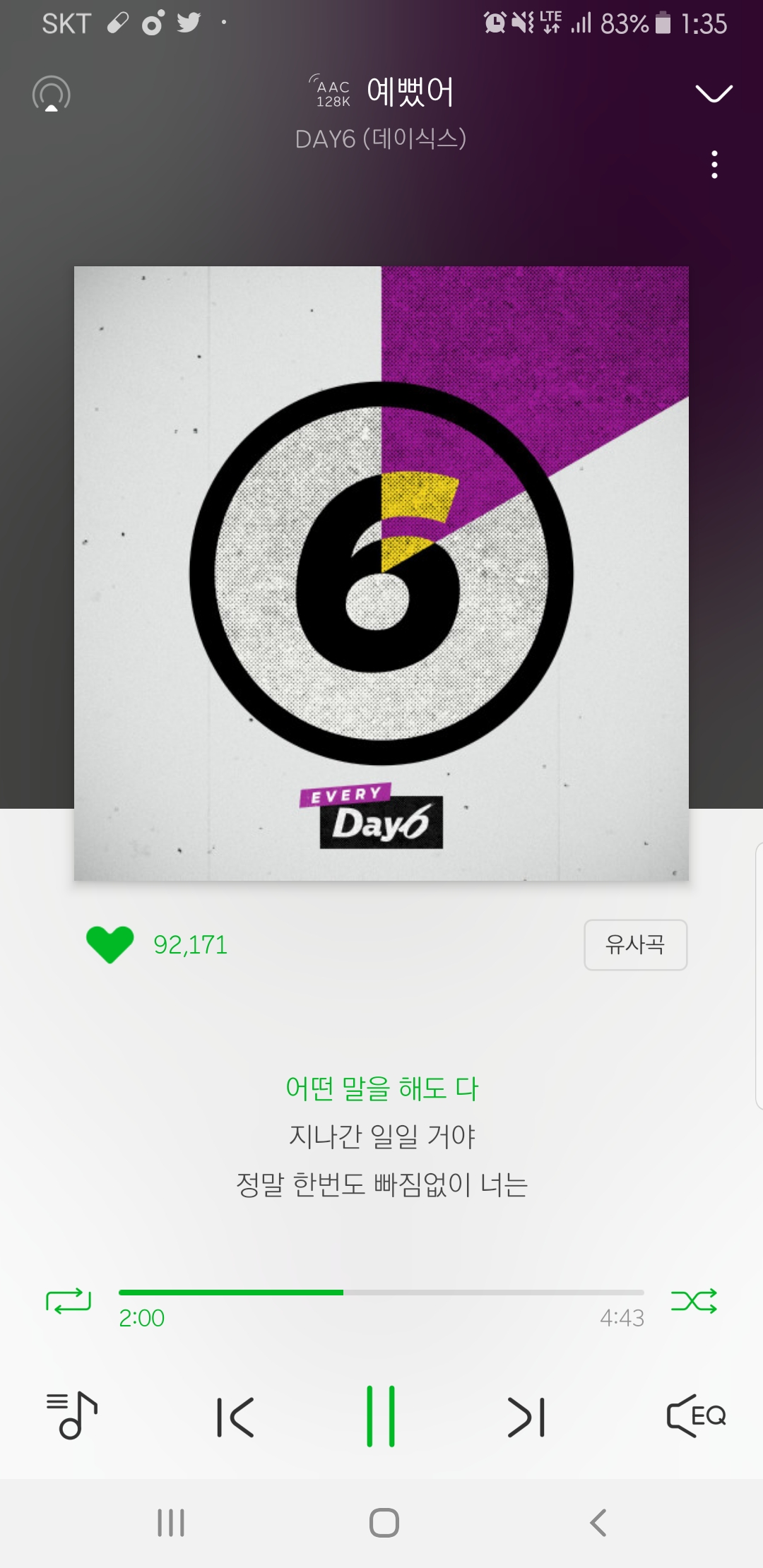Open the more options menu
The image size is (763, 1568).
click(715, 164)
